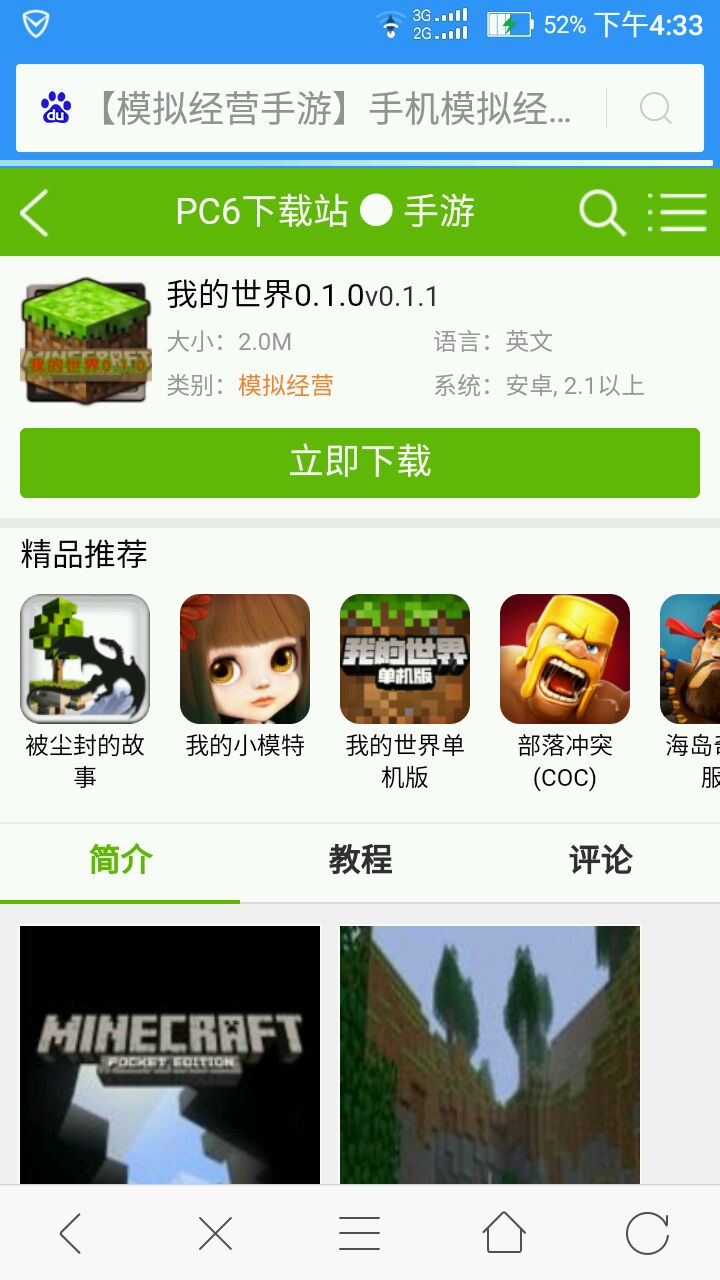
Task: Tap the search magnifier in address bar
Action: click(x=655, y=108)
